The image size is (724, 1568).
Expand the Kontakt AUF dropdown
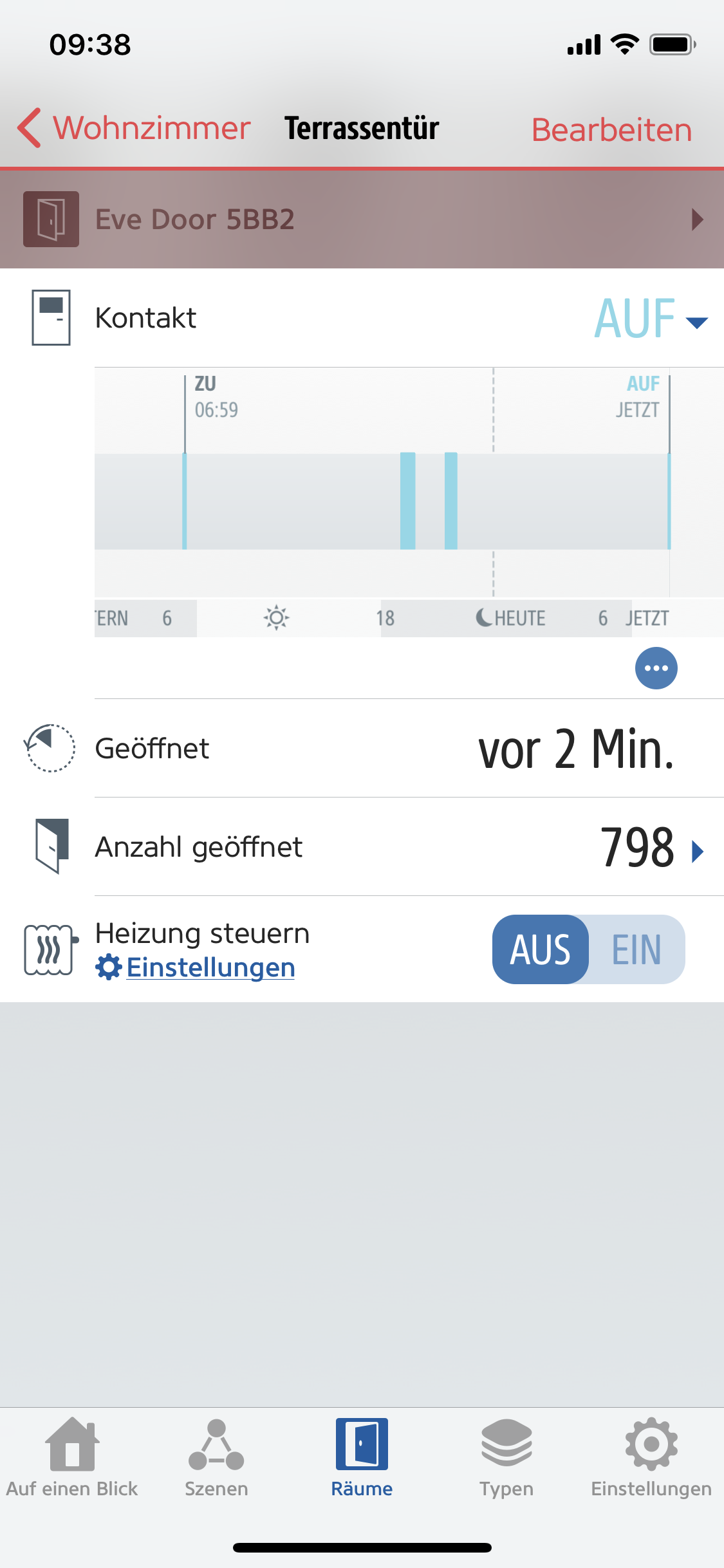coord(650,319)
